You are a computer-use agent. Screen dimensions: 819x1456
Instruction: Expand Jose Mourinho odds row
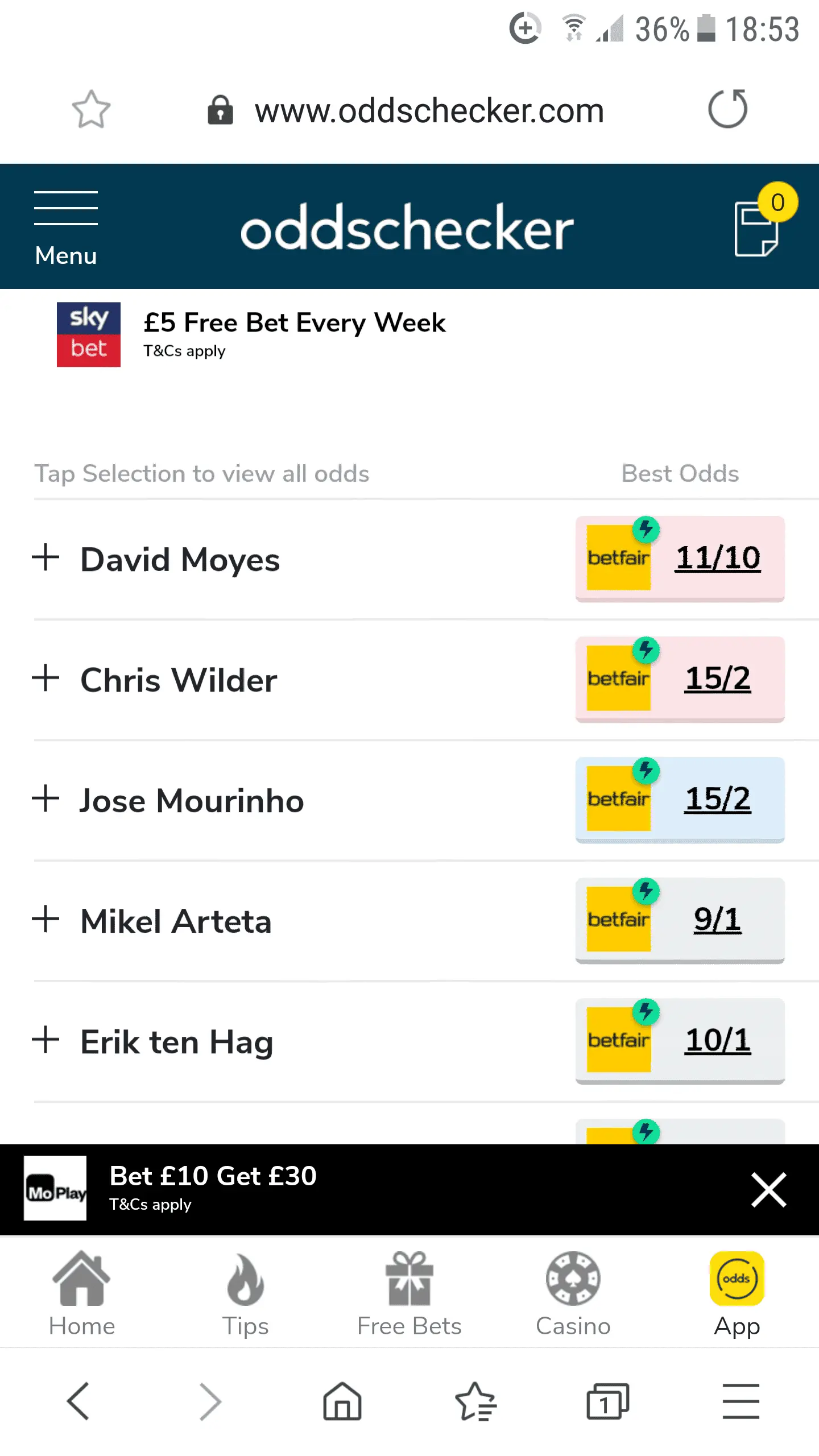191,800
